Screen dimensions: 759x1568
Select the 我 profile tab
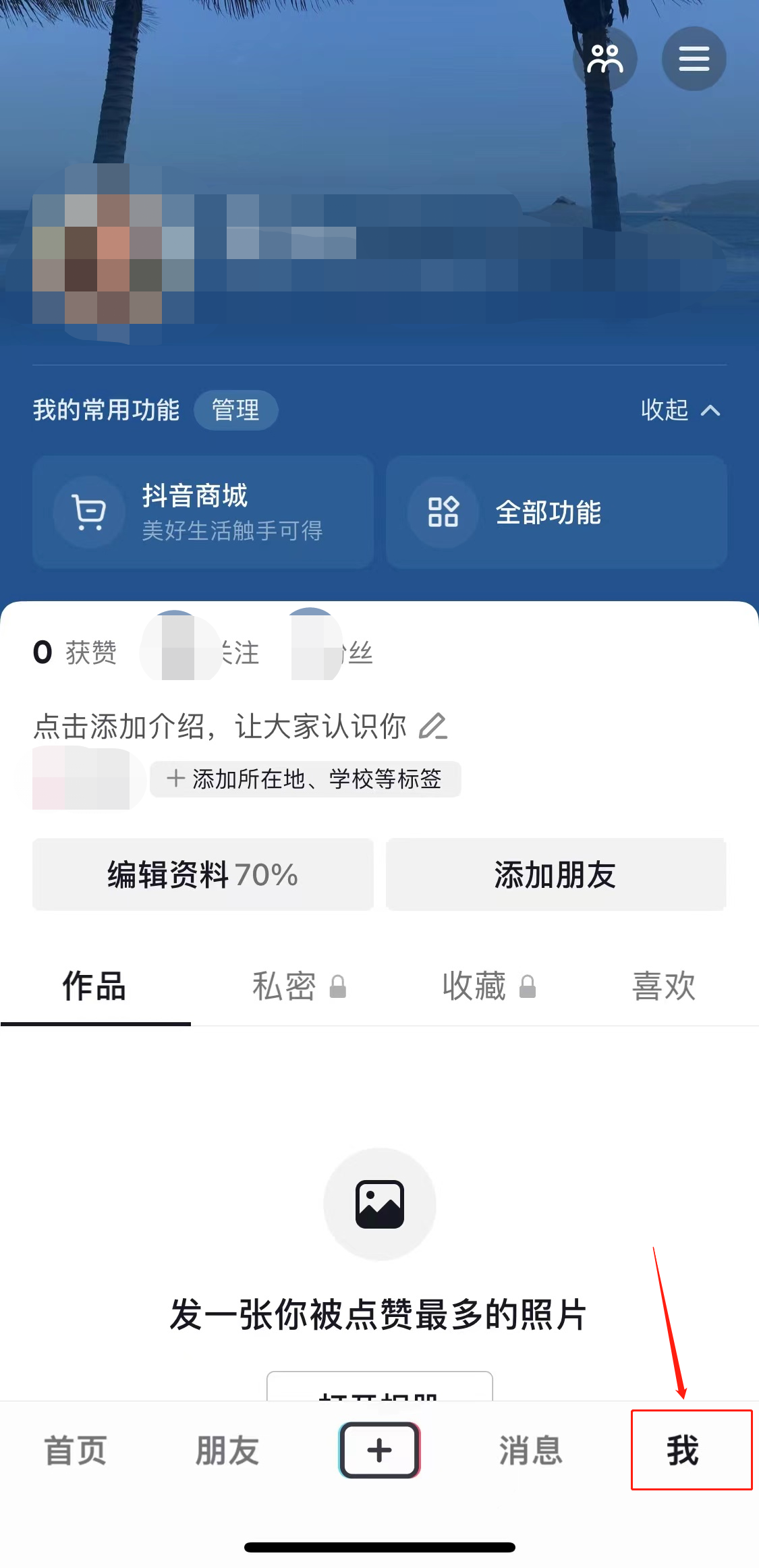[x=683, y=1450]
